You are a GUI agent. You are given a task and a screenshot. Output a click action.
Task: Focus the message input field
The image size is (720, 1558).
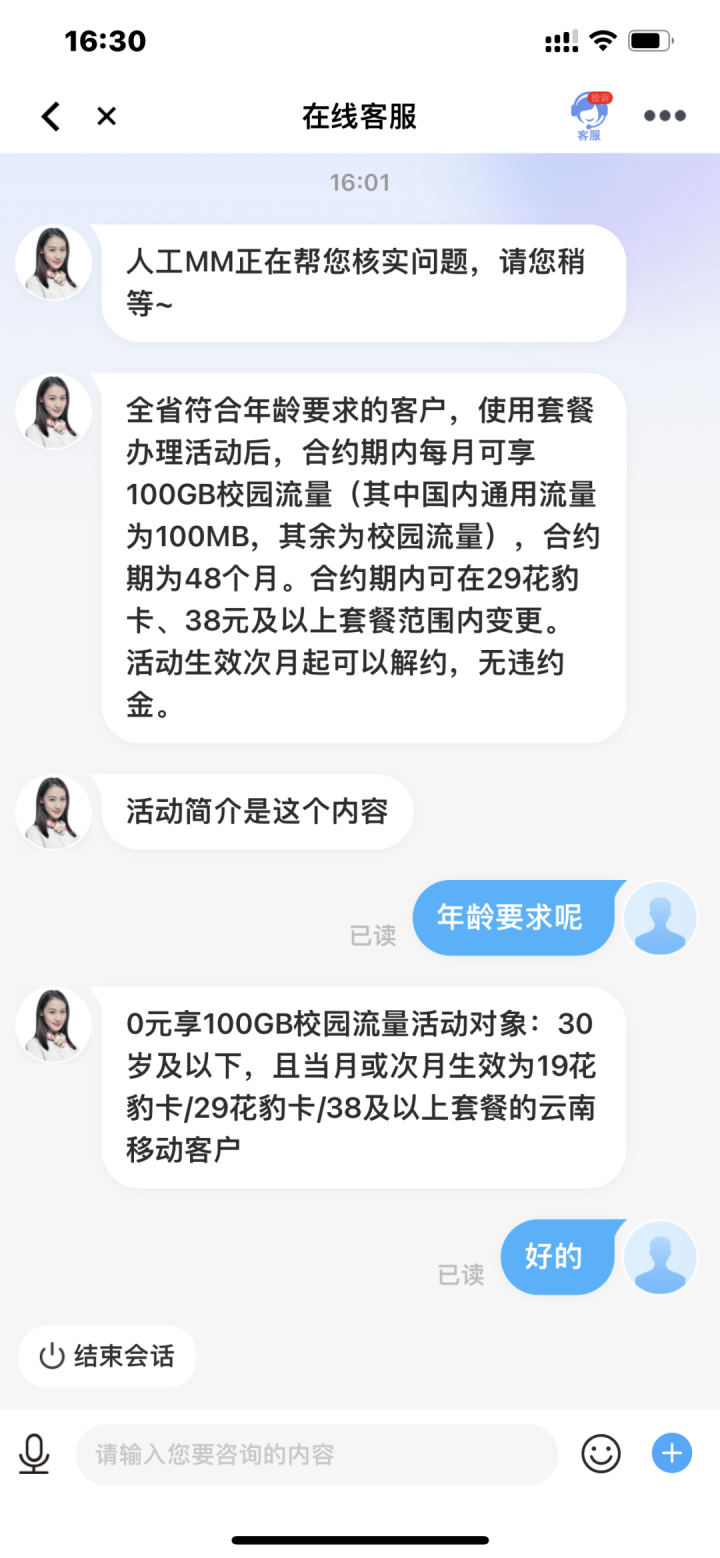[x=316, y=1454]
